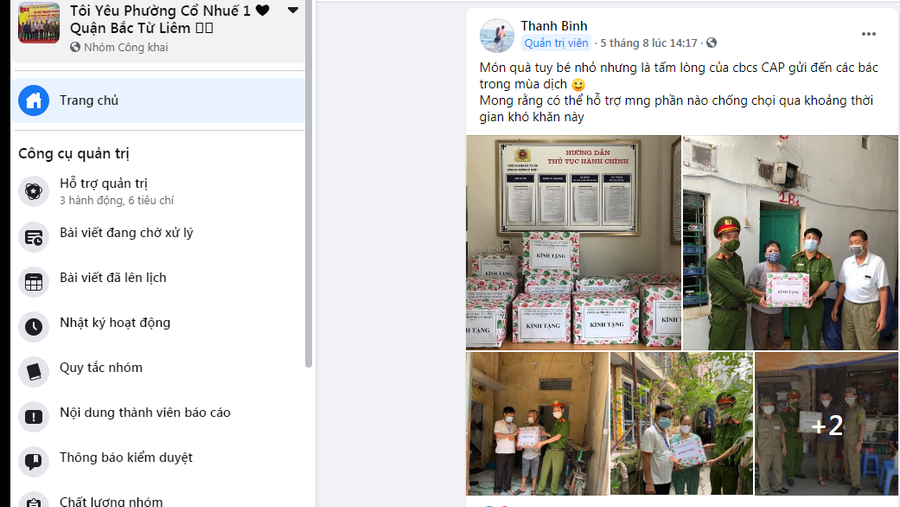Open Nội dung thành viên báo cáo
The image size is (900, 507).
pyautogui.click(x=145, y=413)
